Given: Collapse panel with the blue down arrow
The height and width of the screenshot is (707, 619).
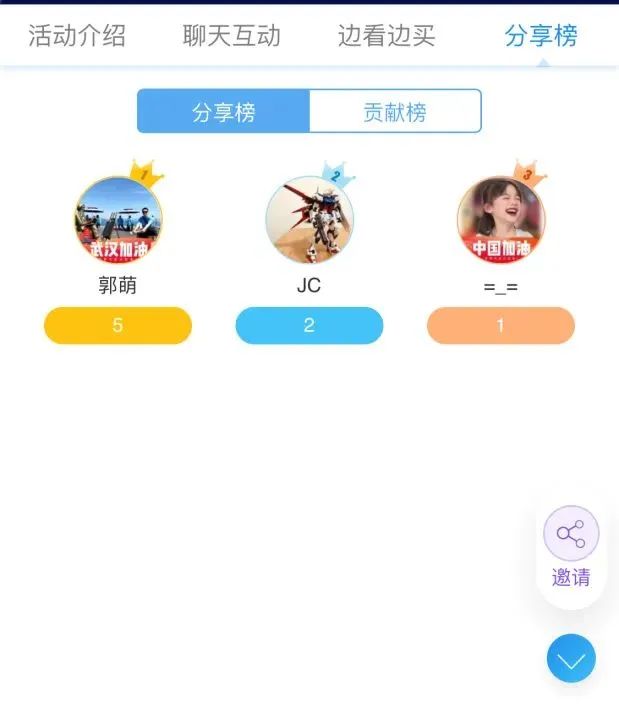Looking at the screenshot, I should (x=571, y=659).
